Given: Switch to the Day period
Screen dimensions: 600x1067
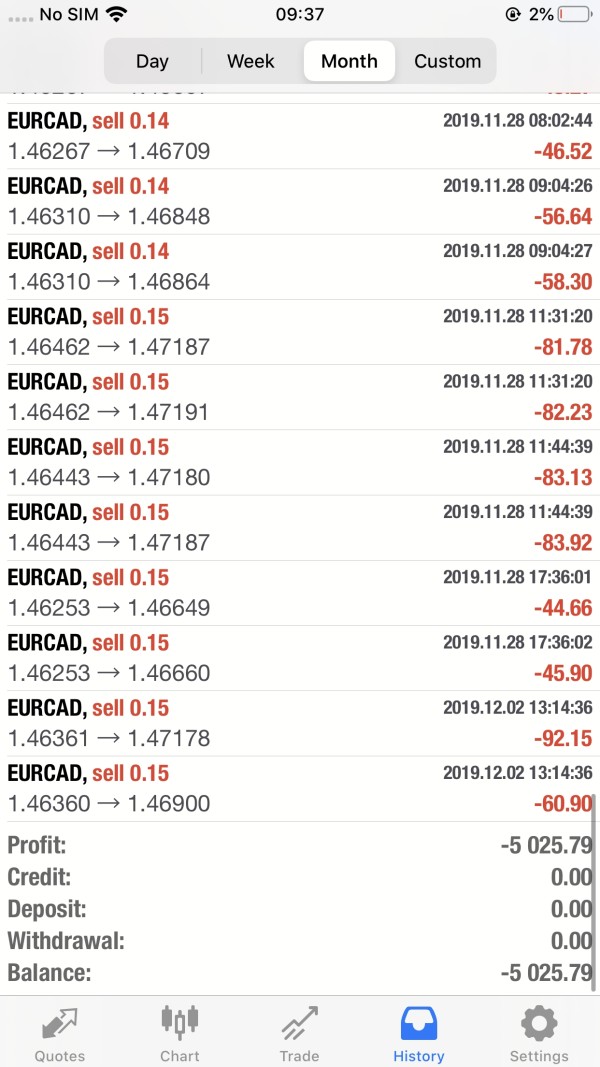Looking at the screenshot, I should (152, 61).
